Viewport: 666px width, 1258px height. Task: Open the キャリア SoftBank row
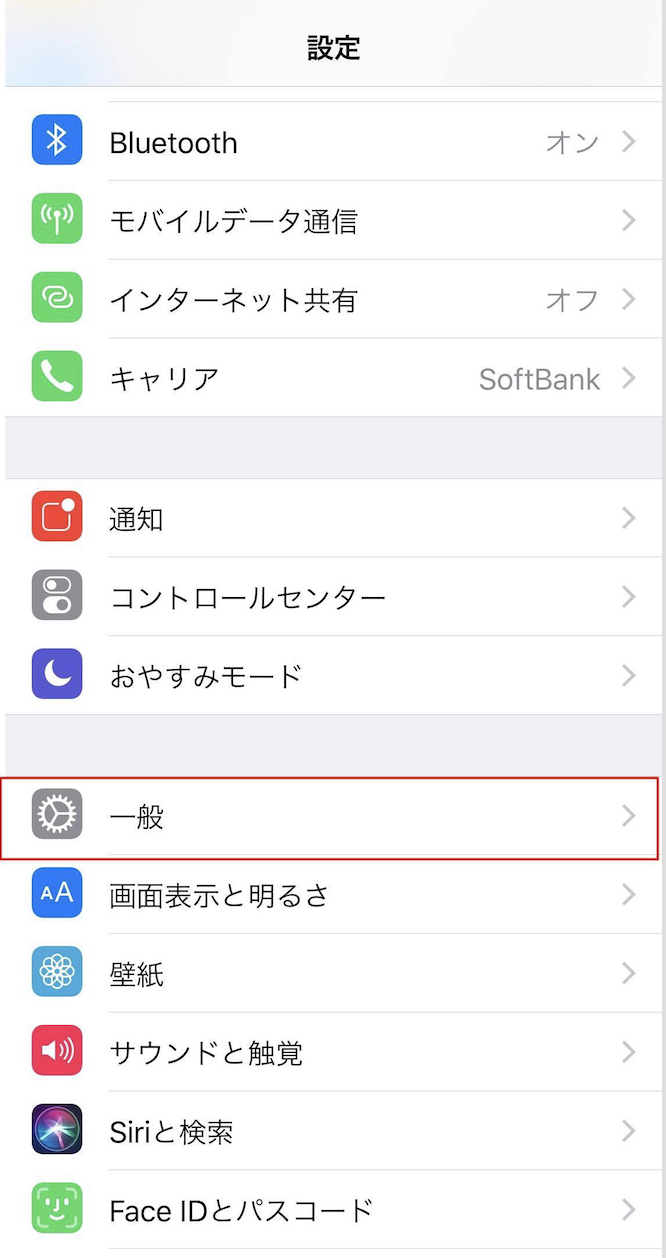point(333,378)
